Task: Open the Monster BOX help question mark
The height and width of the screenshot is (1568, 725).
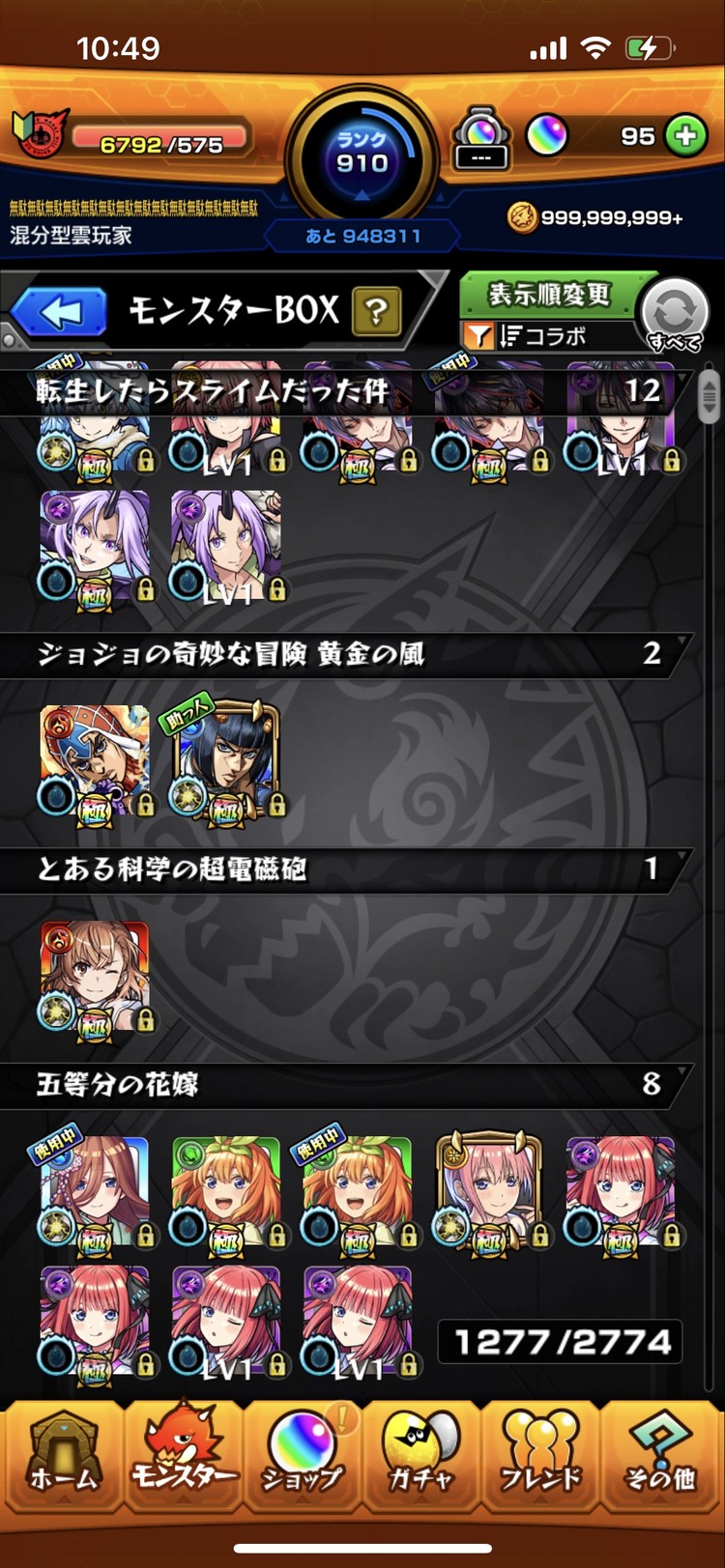Action: click(376, 311)
